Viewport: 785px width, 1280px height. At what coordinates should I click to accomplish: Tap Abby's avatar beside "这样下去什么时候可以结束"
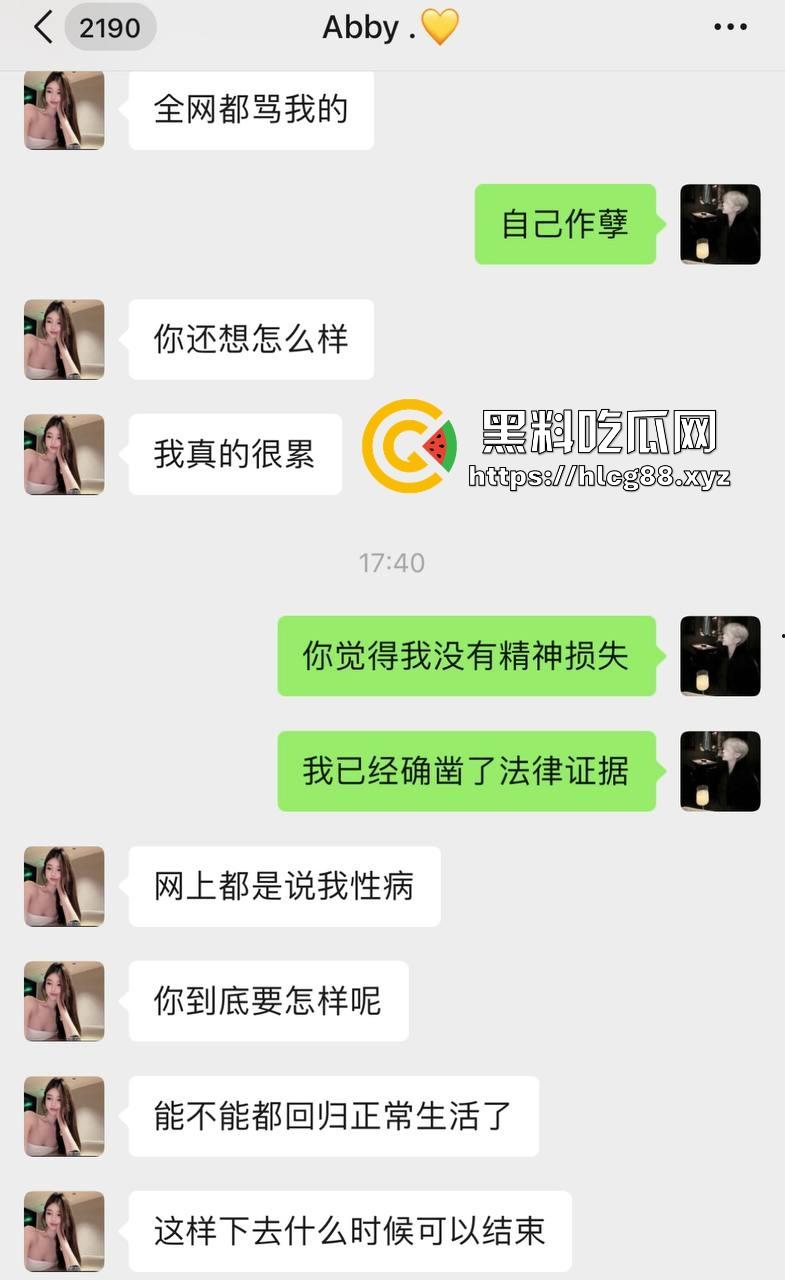coord(63,1230)
